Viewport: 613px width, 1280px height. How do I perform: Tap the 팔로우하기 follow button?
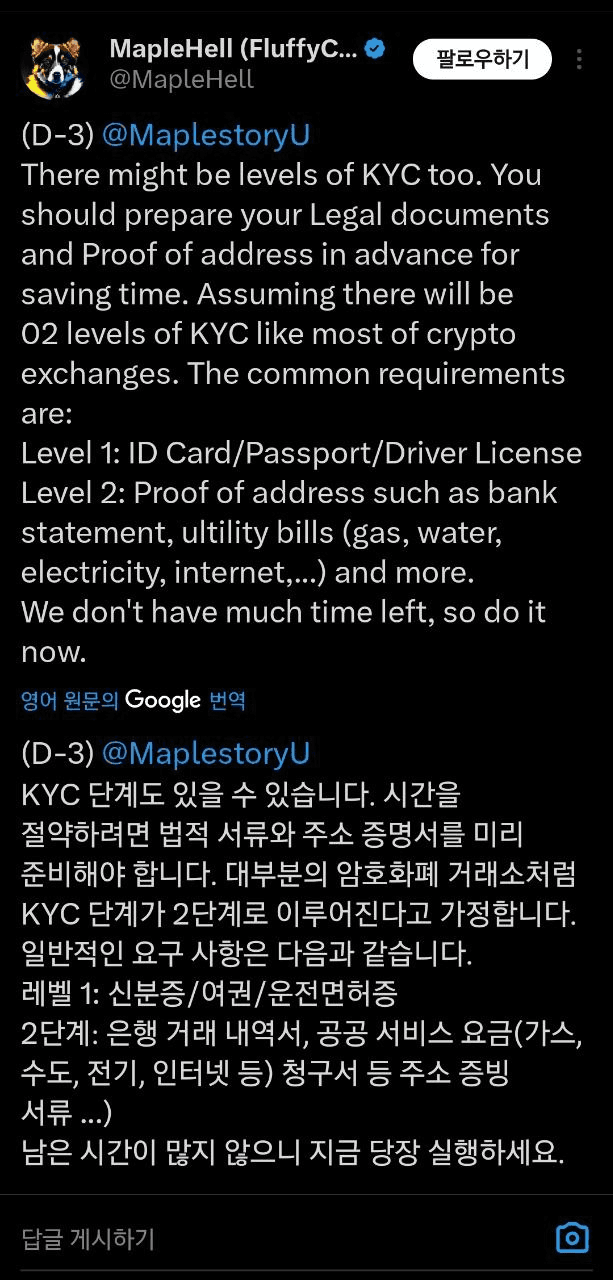[x=482, y=59]
